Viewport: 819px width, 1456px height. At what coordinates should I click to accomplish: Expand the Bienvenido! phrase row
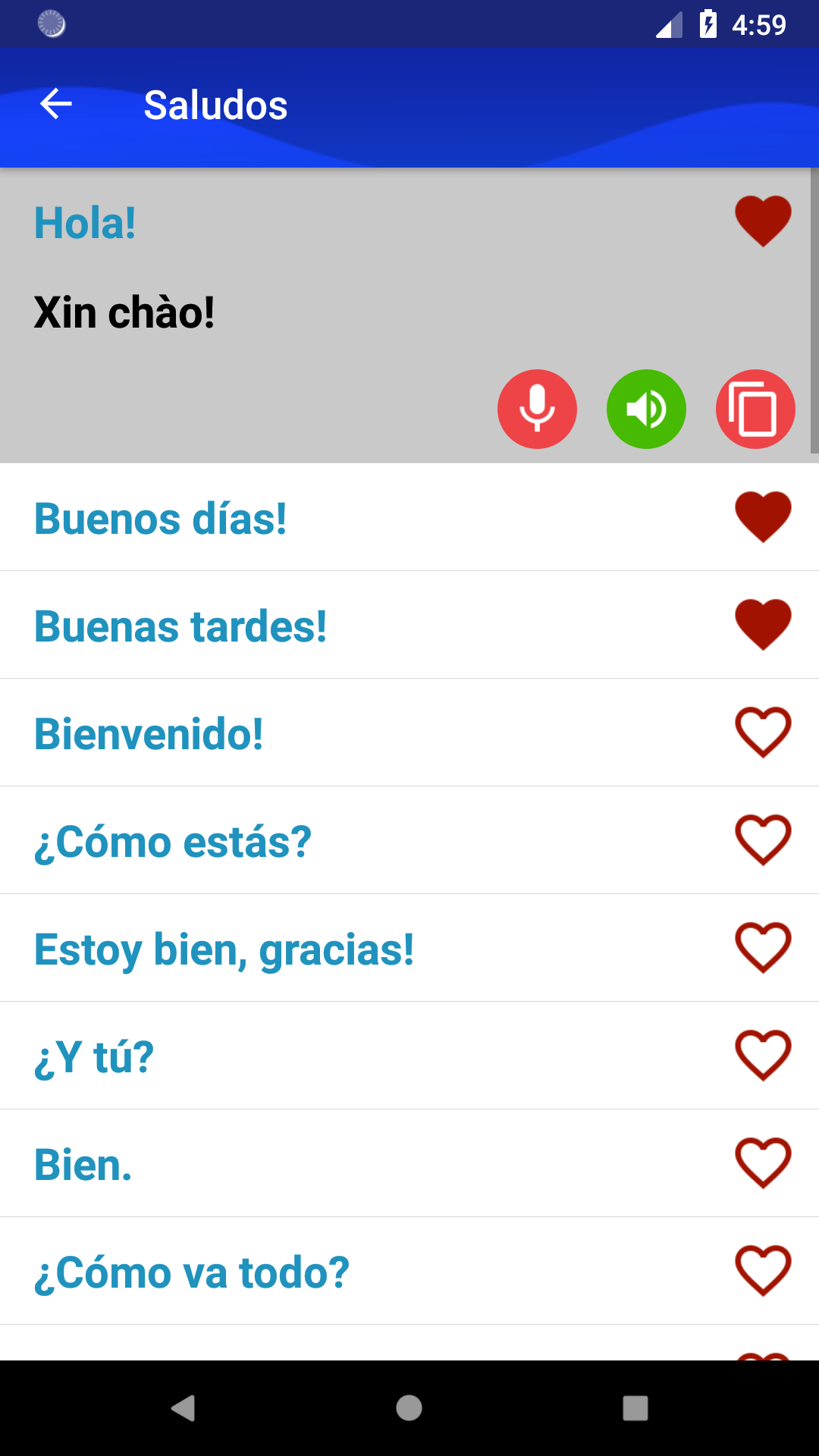point(409,733)
